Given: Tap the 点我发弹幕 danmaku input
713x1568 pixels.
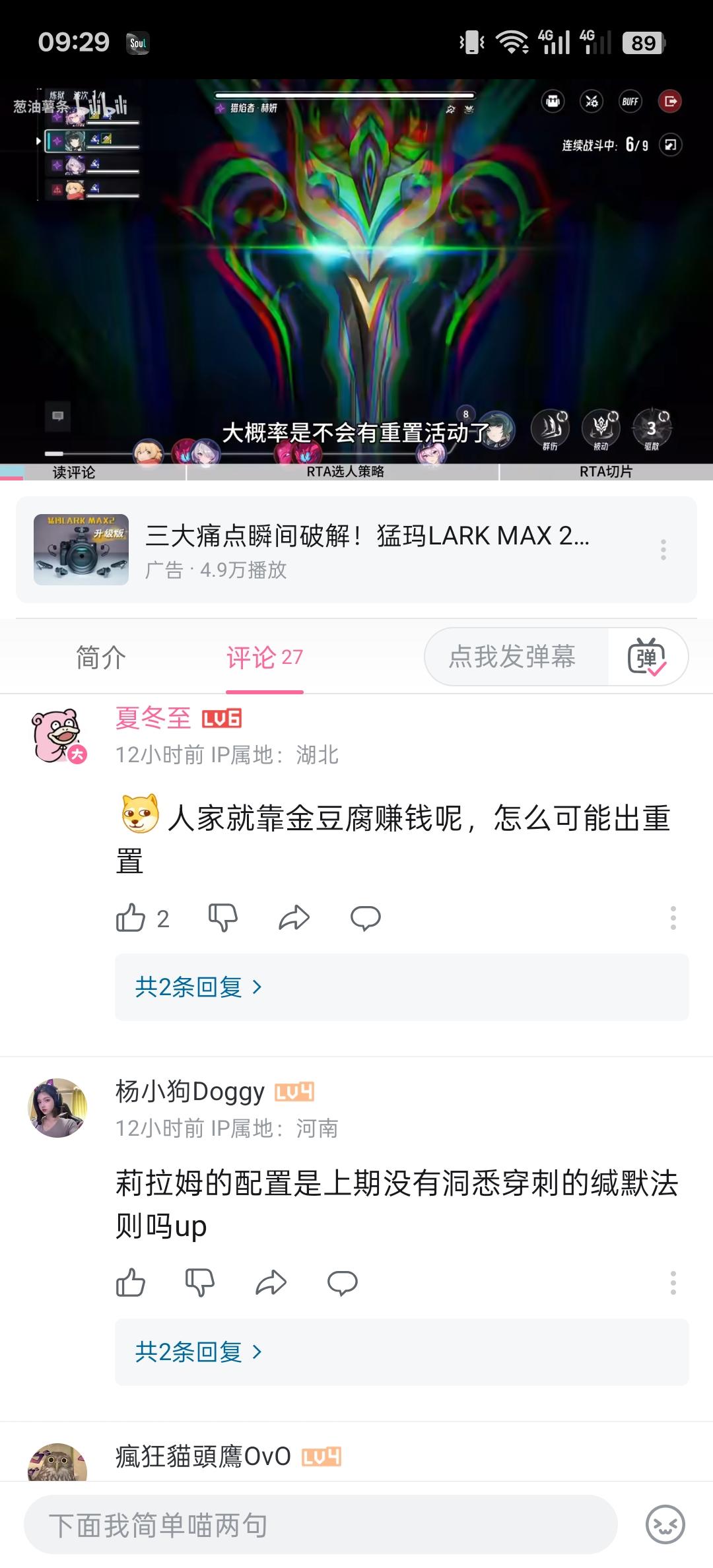Looking at the screenshot, I should pyautogui.click(x=512, y=657).
